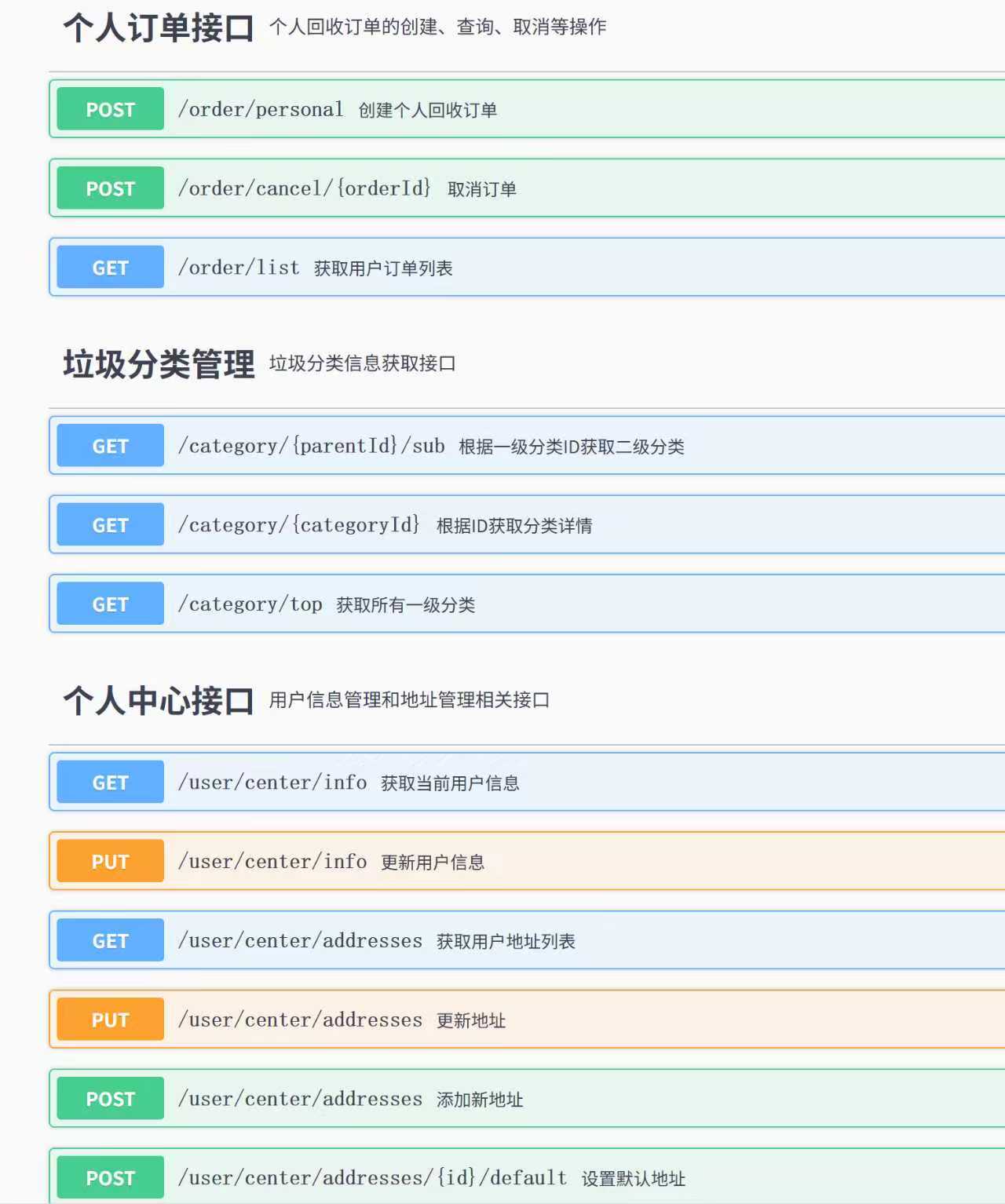Click the POST badge on /user/center/addresses
The width and height of the screenshot is (1005, 1204).
tap(109, 1099)
